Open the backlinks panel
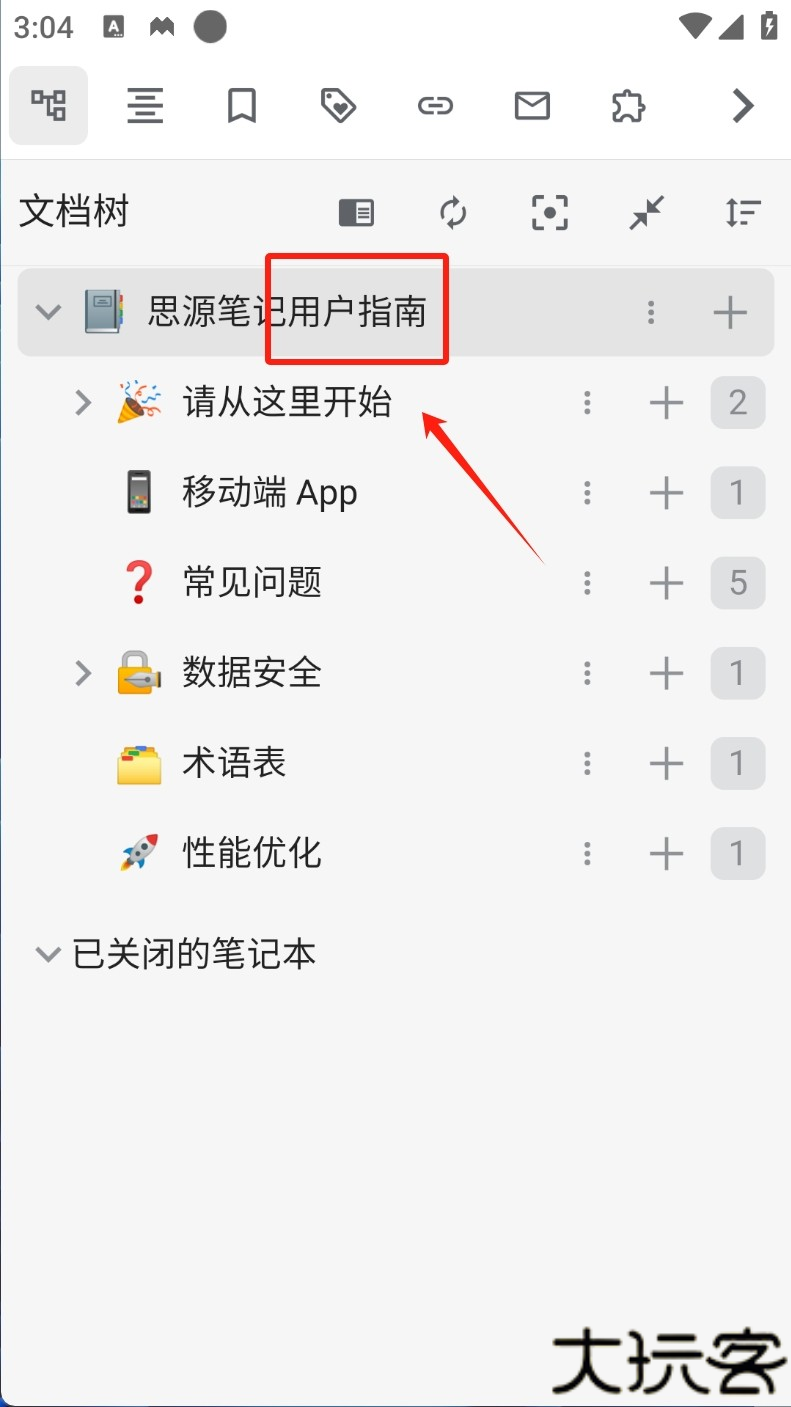 pos(435,106)
